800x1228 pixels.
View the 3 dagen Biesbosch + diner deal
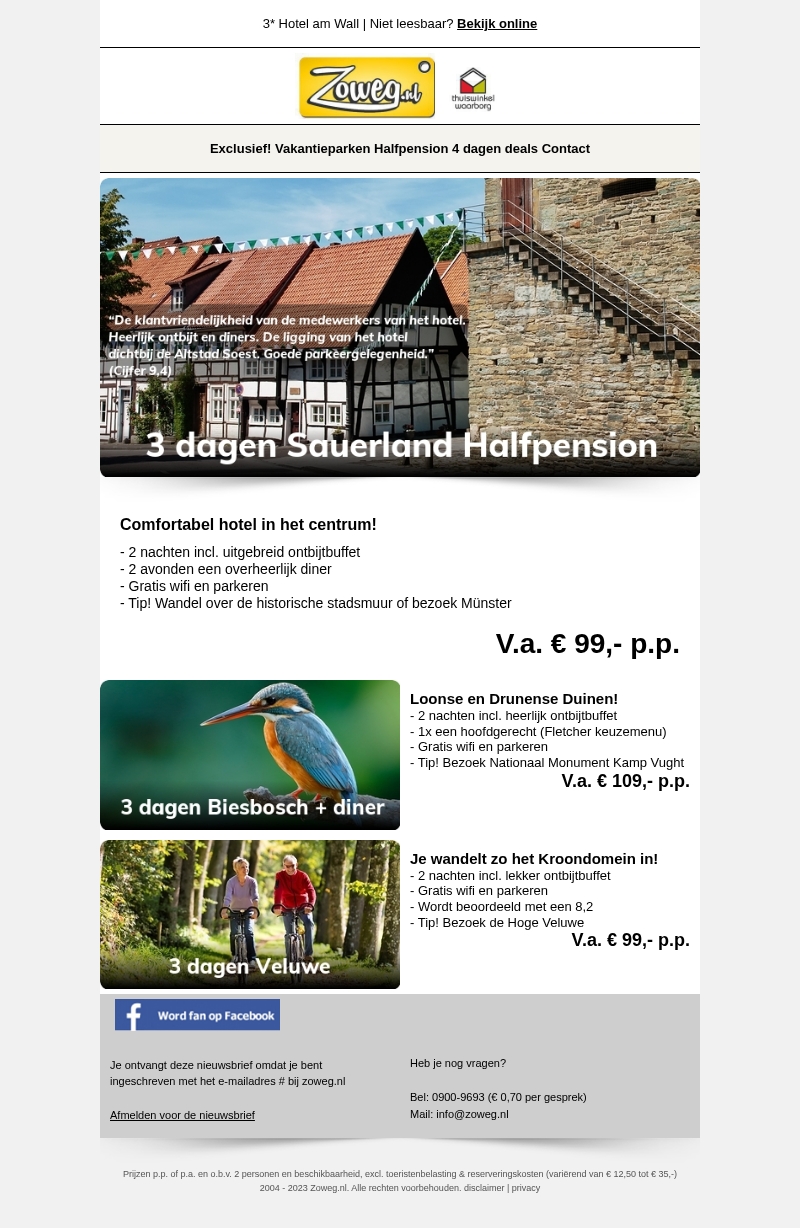250,755
